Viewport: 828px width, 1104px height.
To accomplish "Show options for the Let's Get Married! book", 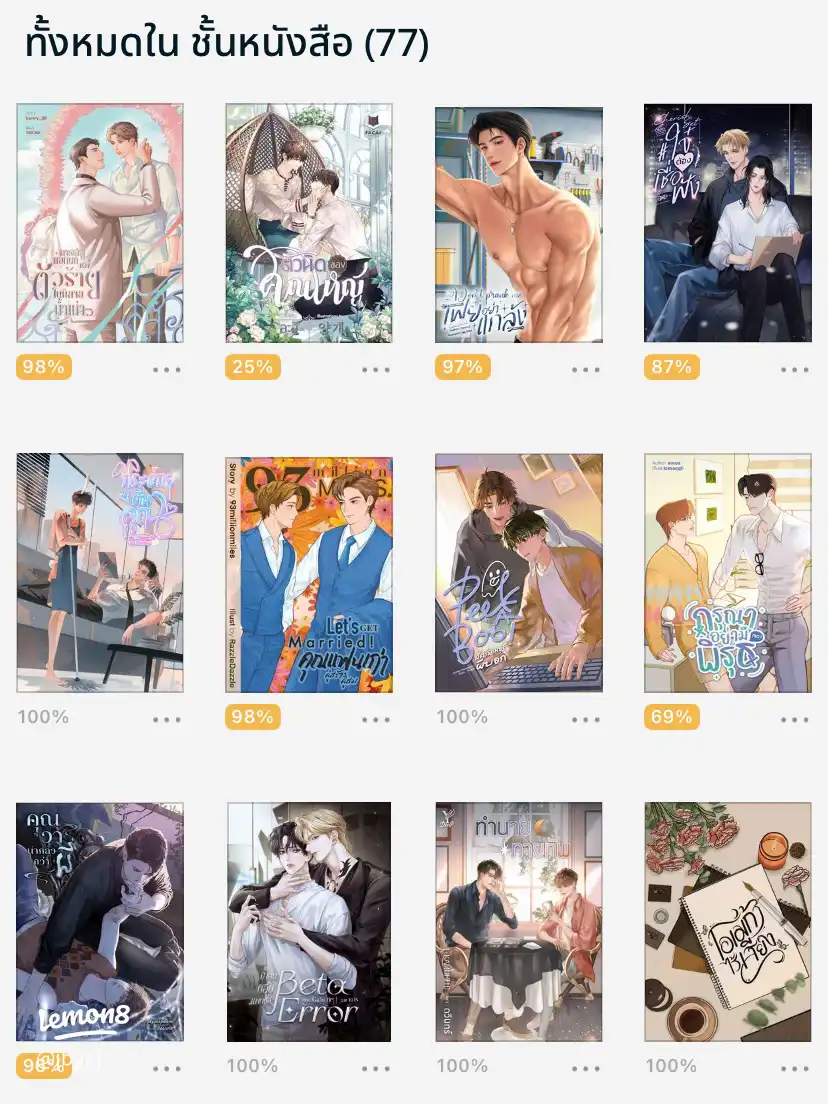I will pos(376,719).
